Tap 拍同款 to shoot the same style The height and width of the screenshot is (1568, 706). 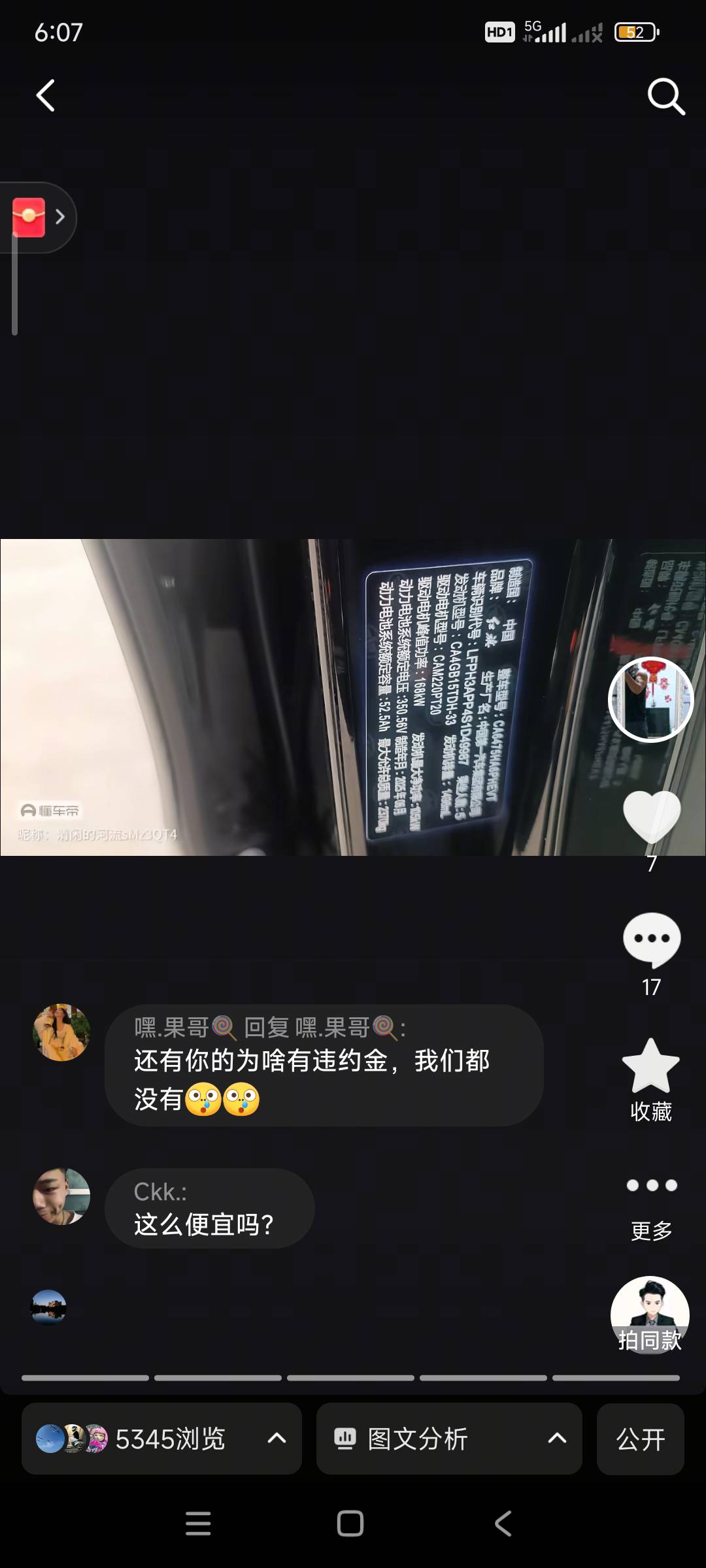coord(650,1315)
